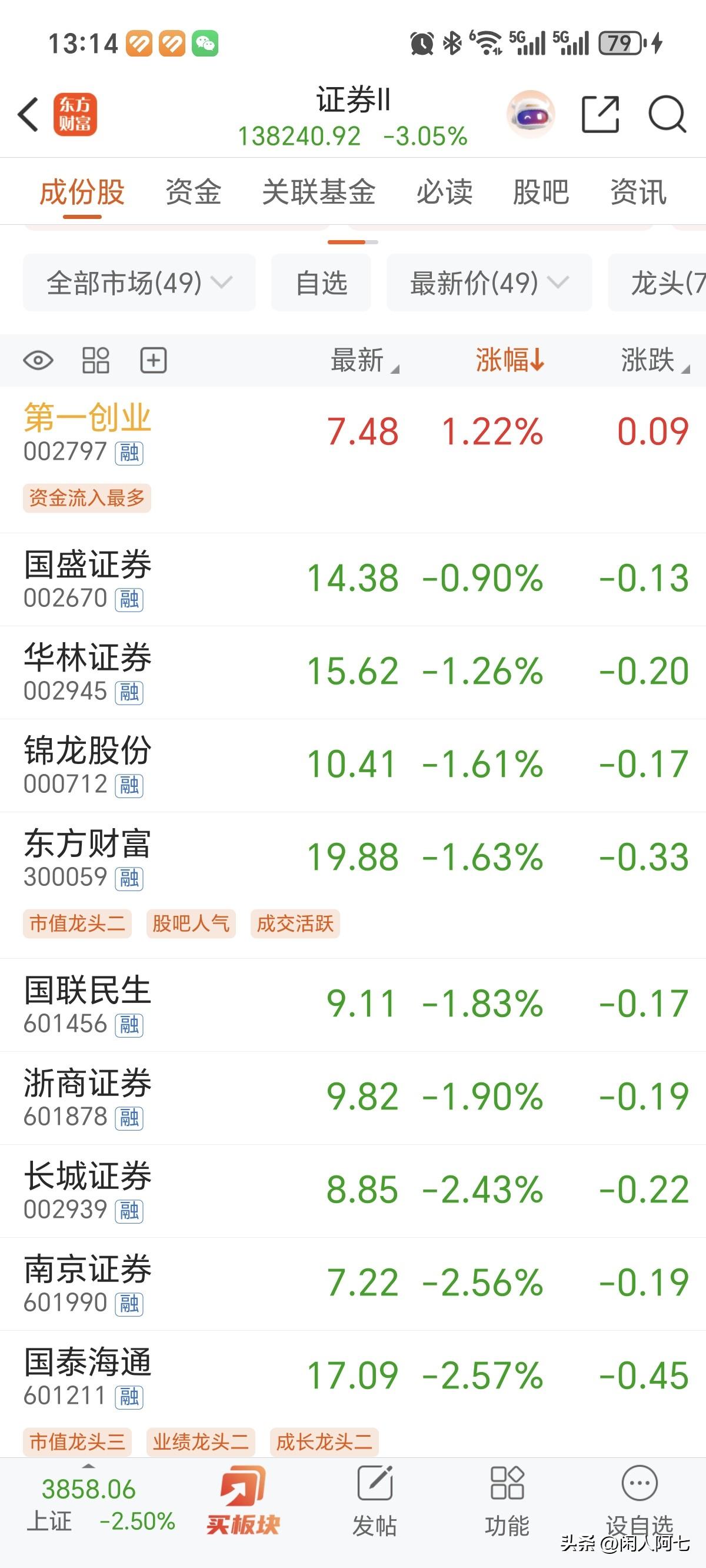Toggle the 自选 watchlist filter
The image size is (706, 1568).
[x=320, y=282]
